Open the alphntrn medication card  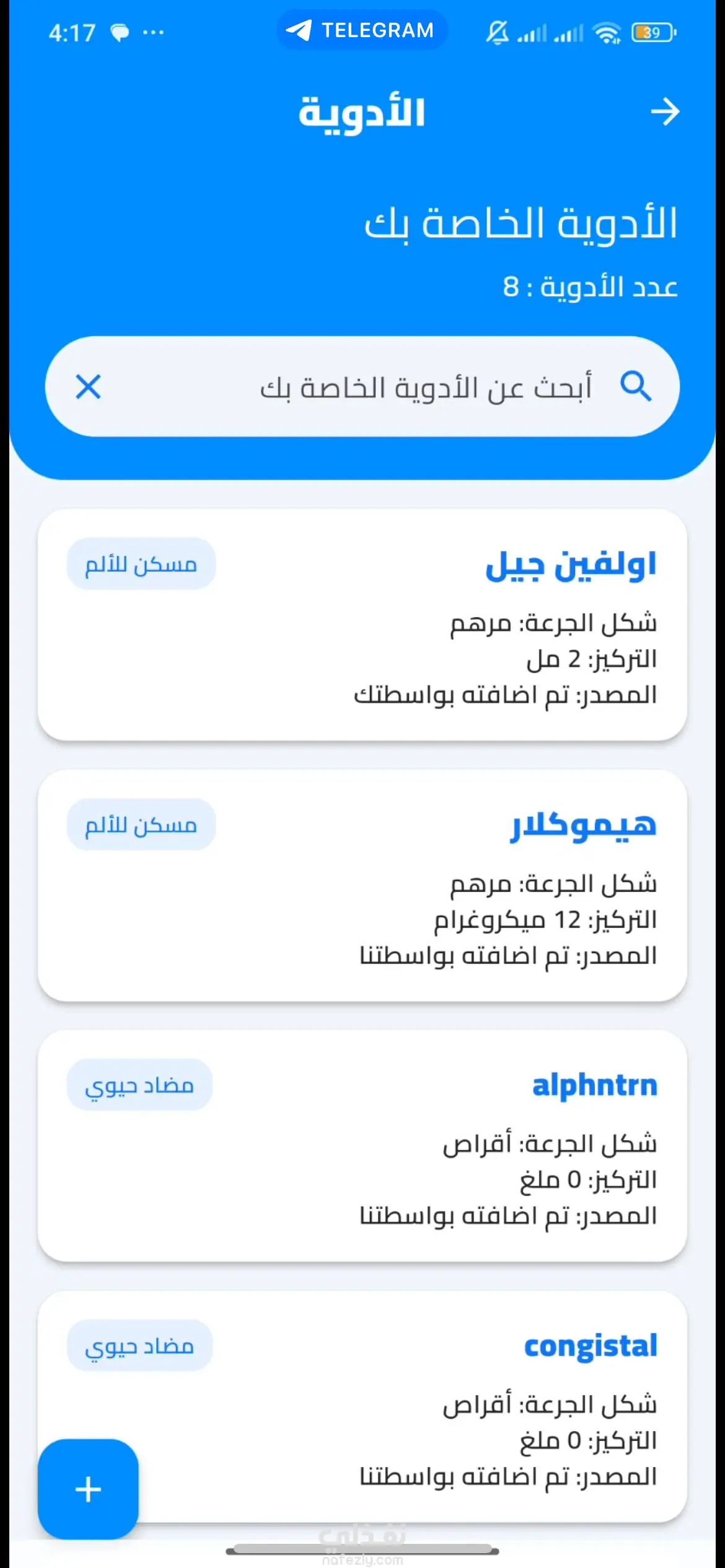[x=362, y=1146]
